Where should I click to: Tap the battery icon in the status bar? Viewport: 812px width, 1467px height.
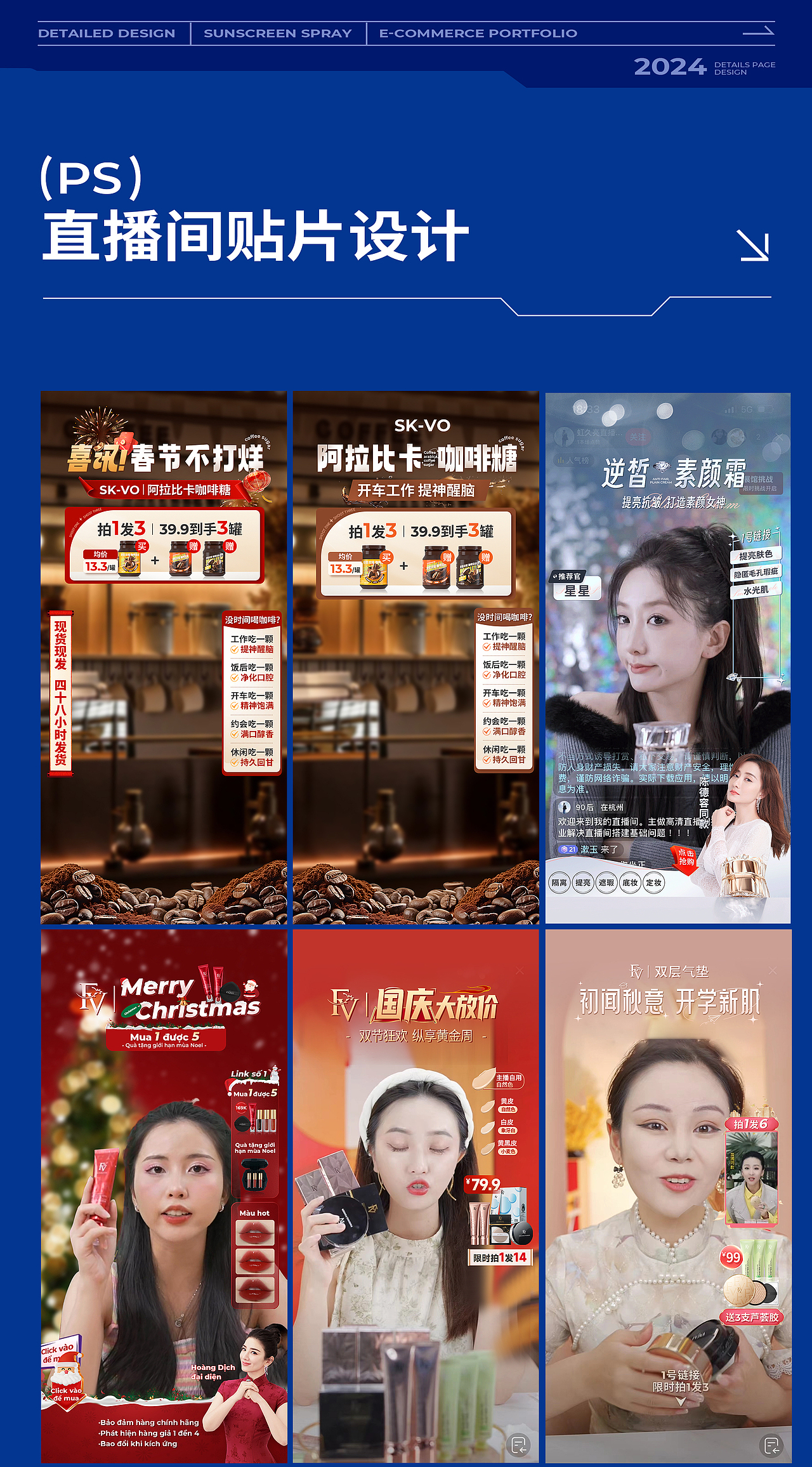pos(764,409)
